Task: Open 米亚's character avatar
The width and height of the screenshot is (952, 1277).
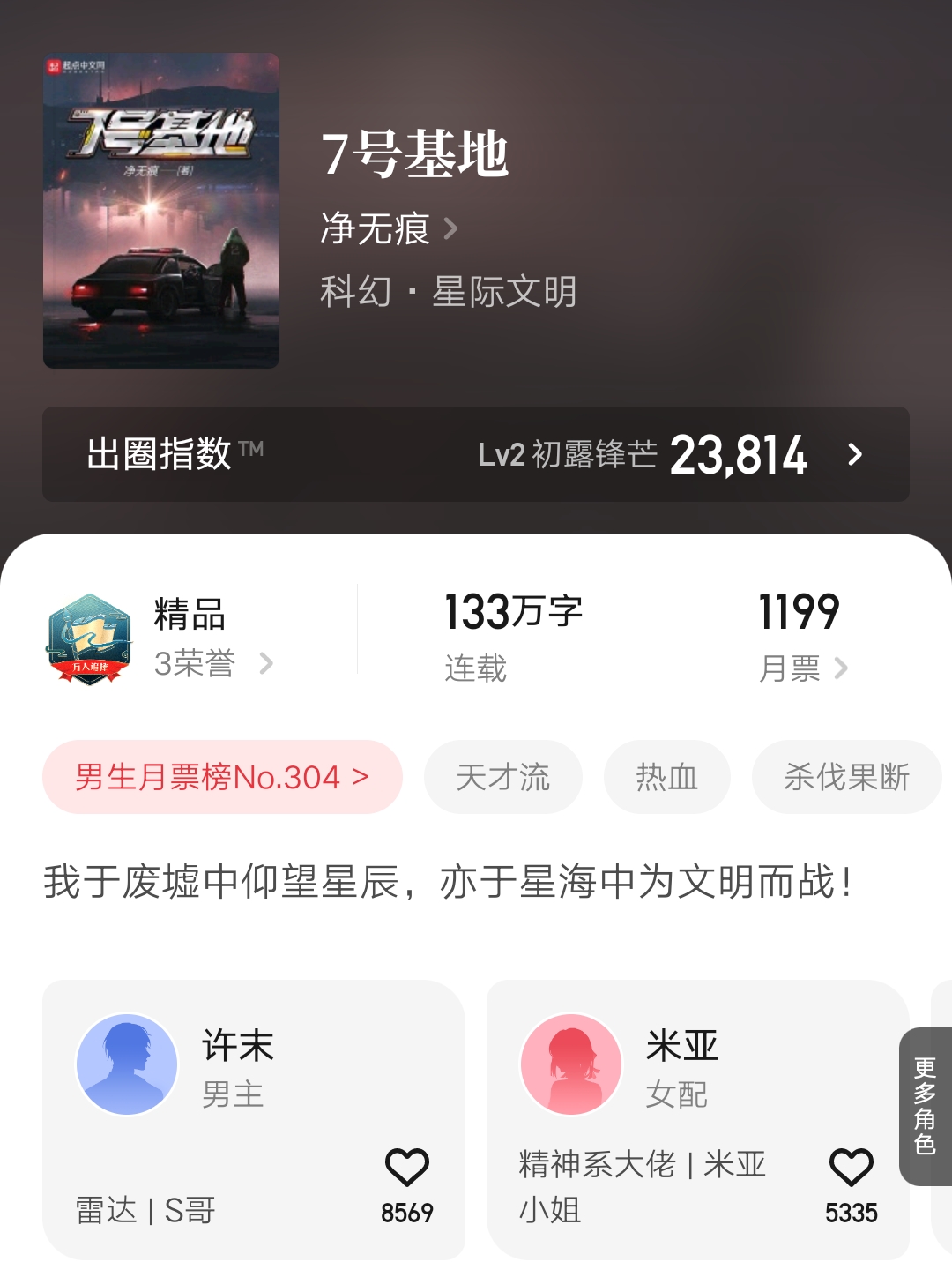Action: click(569, 1064)
